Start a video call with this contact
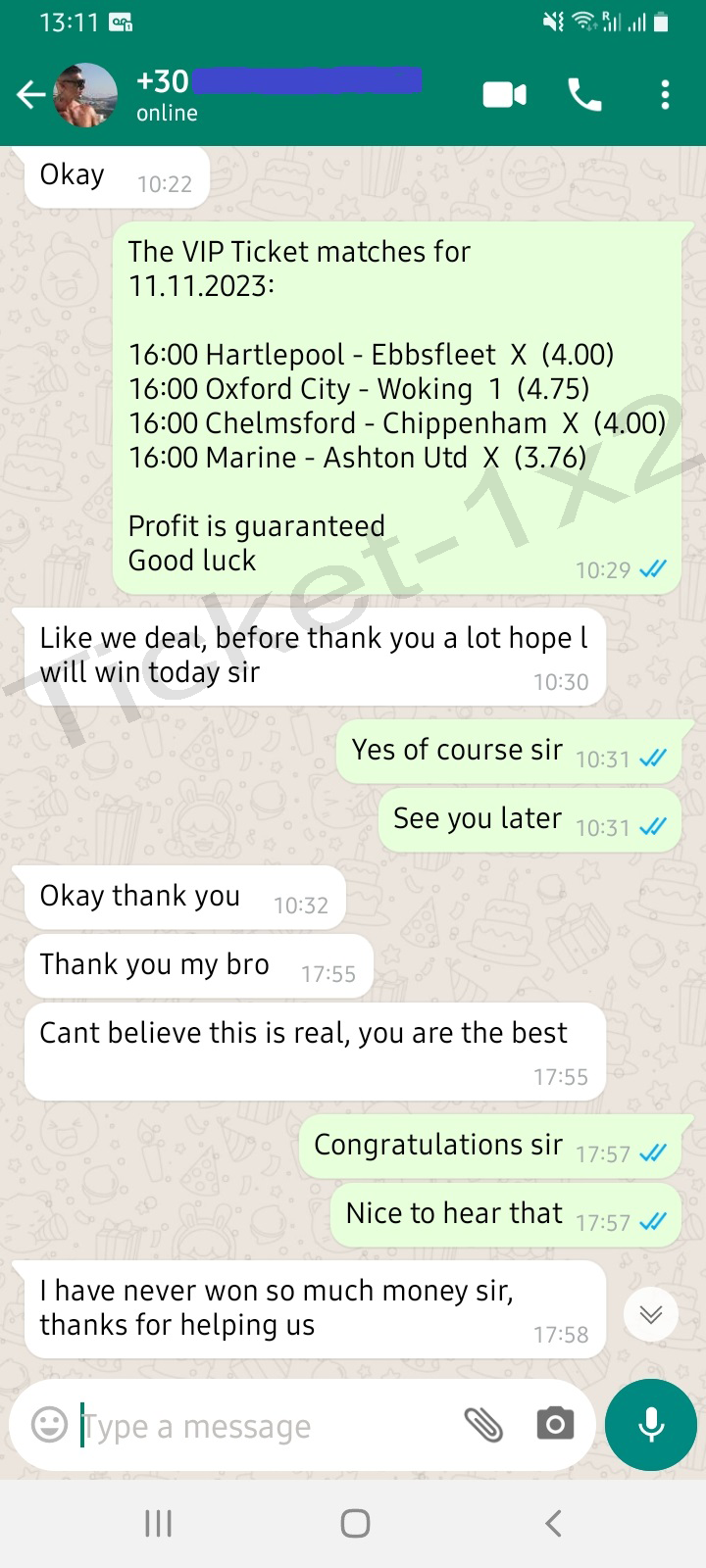706x1568 pixels. click(x=505, y=95)
